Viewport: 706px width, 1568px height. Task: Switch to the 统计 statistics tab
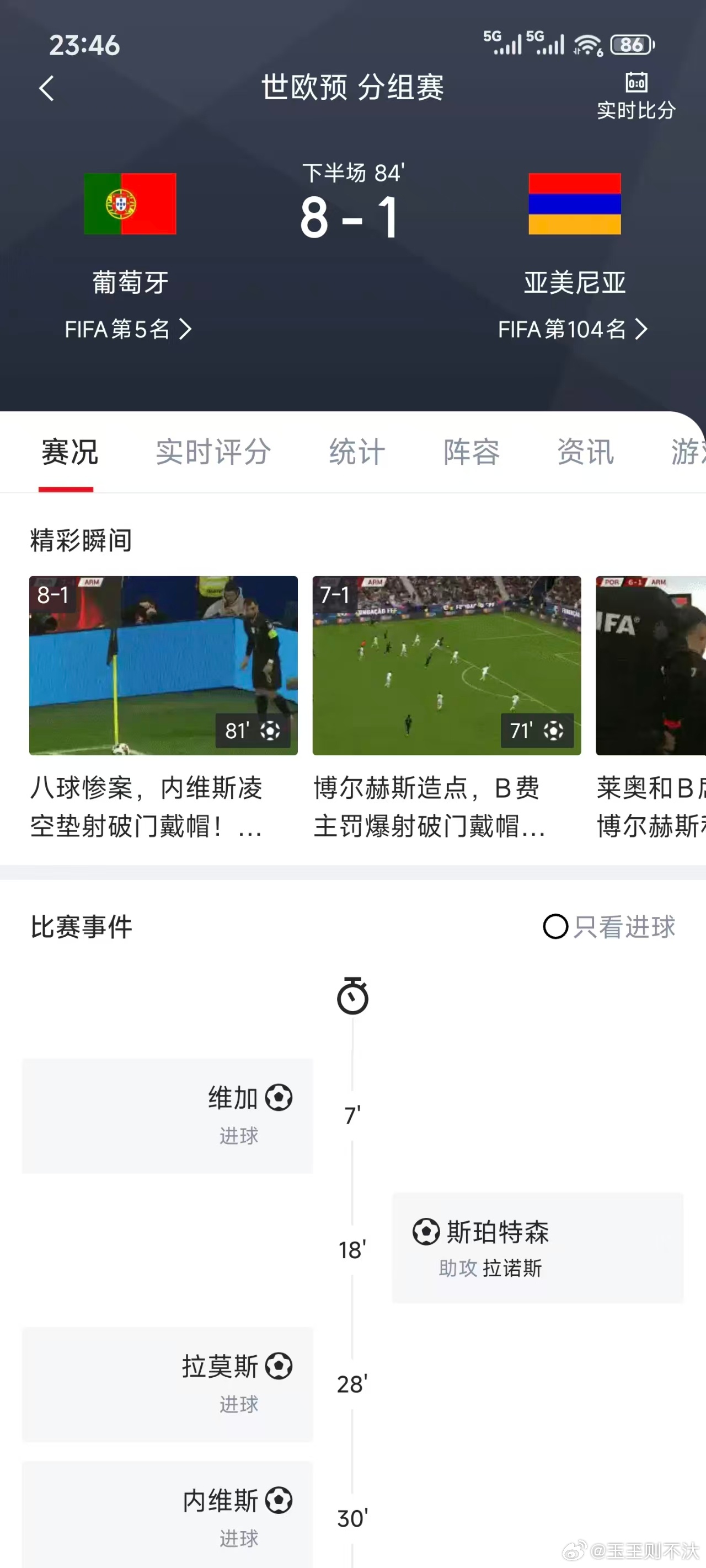(x=356, y=452)
